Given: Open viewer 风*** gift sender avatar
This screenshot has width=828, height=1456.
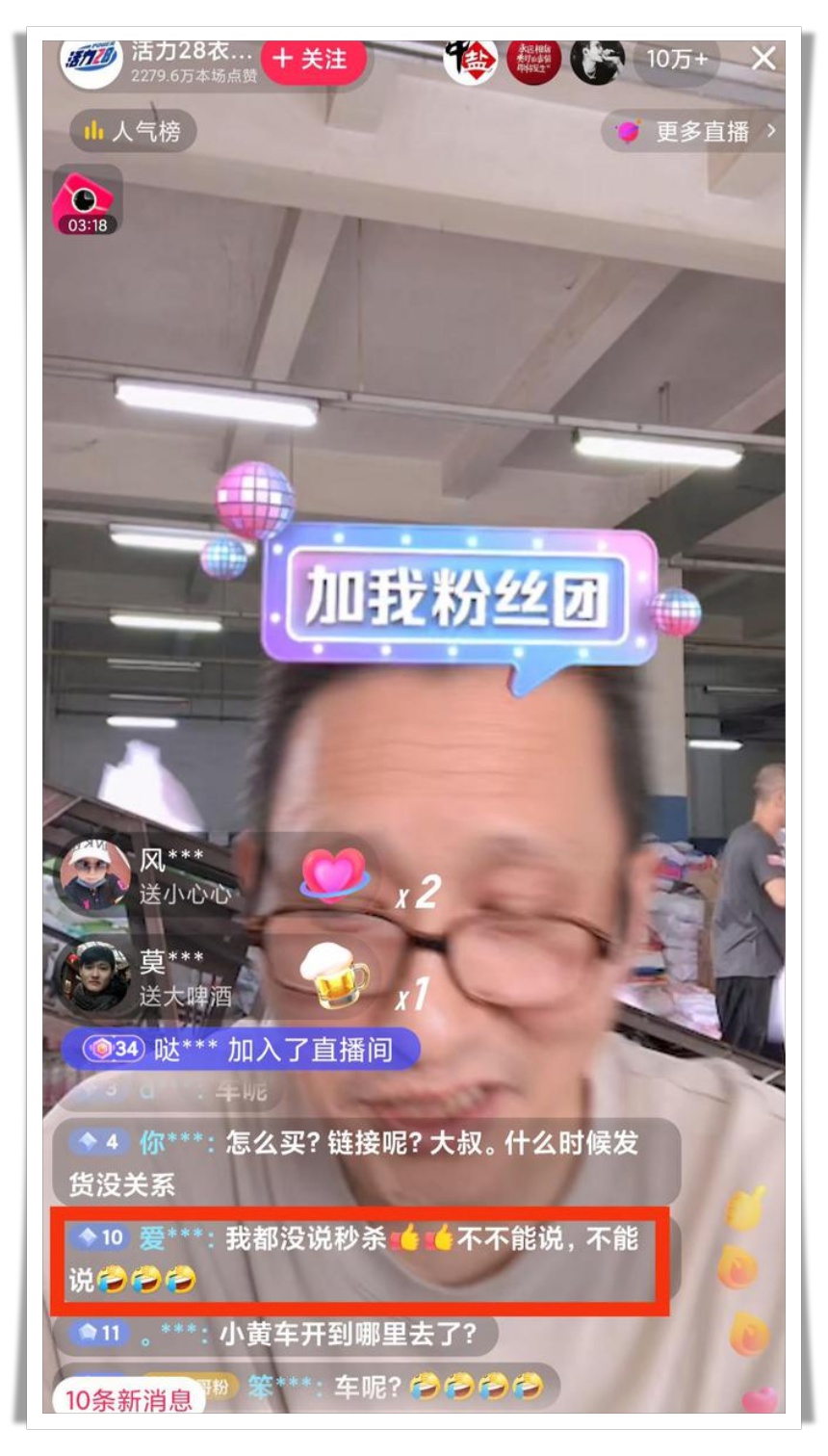Looking at the screenshot, I should (94, 875).
